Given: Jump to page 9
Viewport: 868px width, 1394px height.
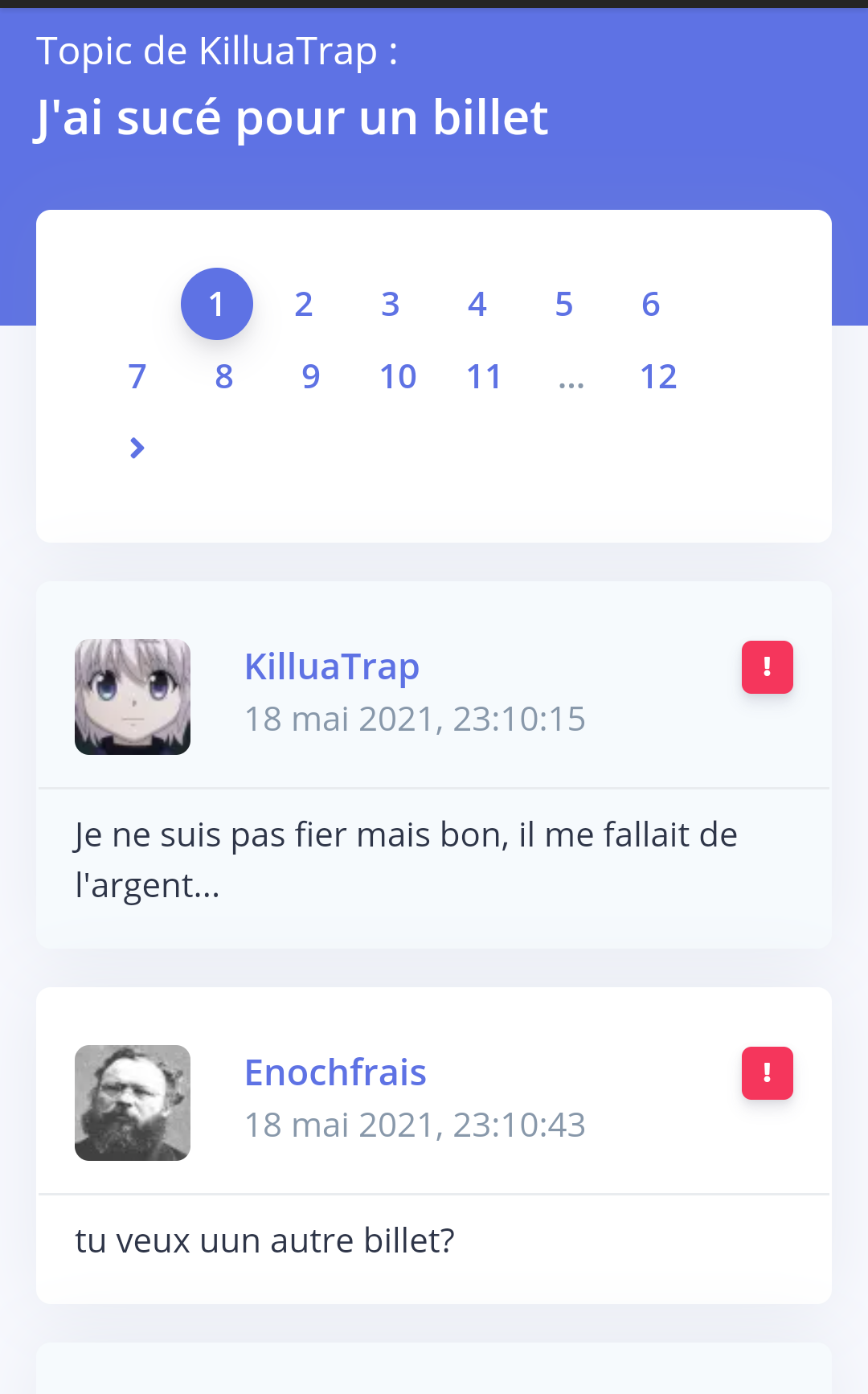Looking at the screenshot, I should [311, 377].
